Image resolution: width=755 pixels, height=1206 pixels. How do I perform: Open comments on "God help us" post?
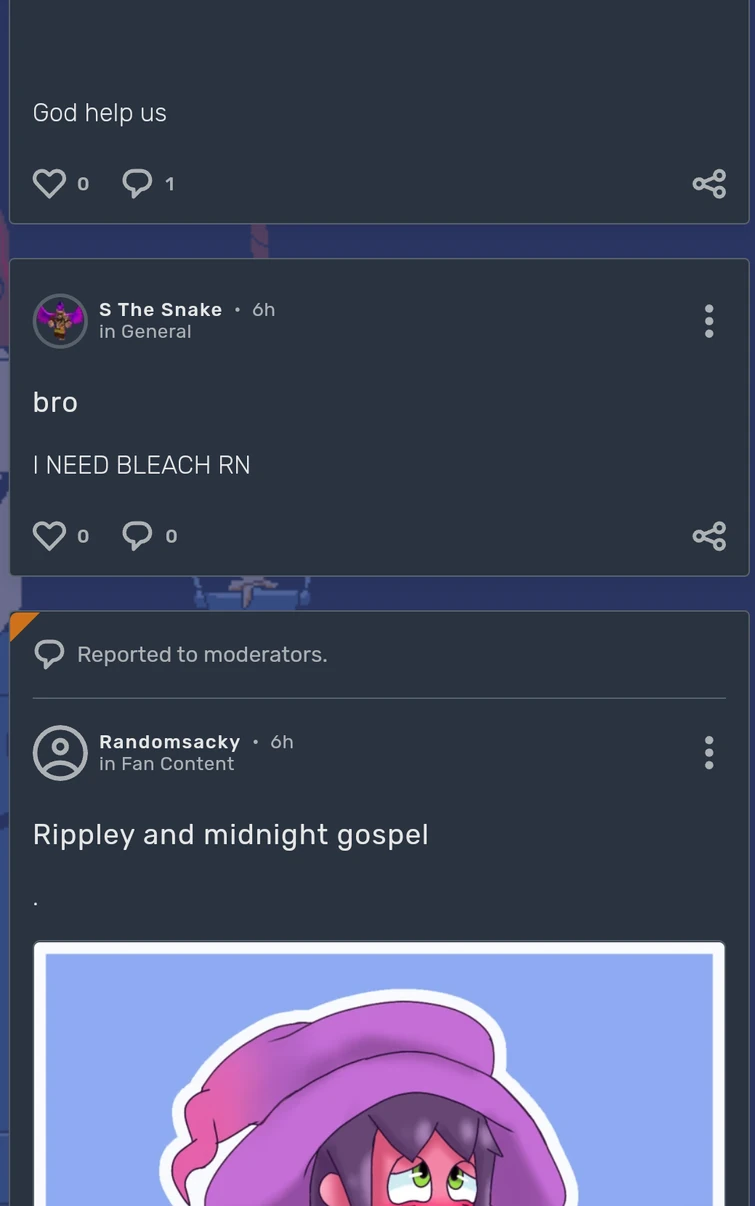[137, 184]
